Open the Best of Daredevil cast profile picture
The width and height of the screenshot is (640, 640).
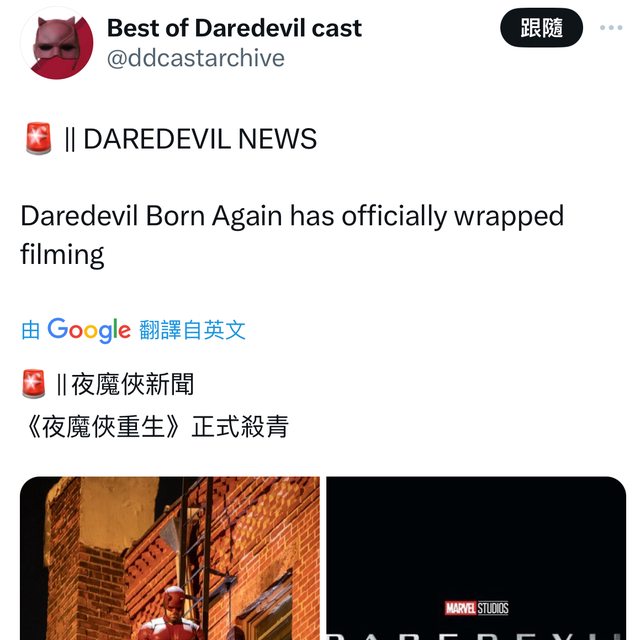coord(57,42)
